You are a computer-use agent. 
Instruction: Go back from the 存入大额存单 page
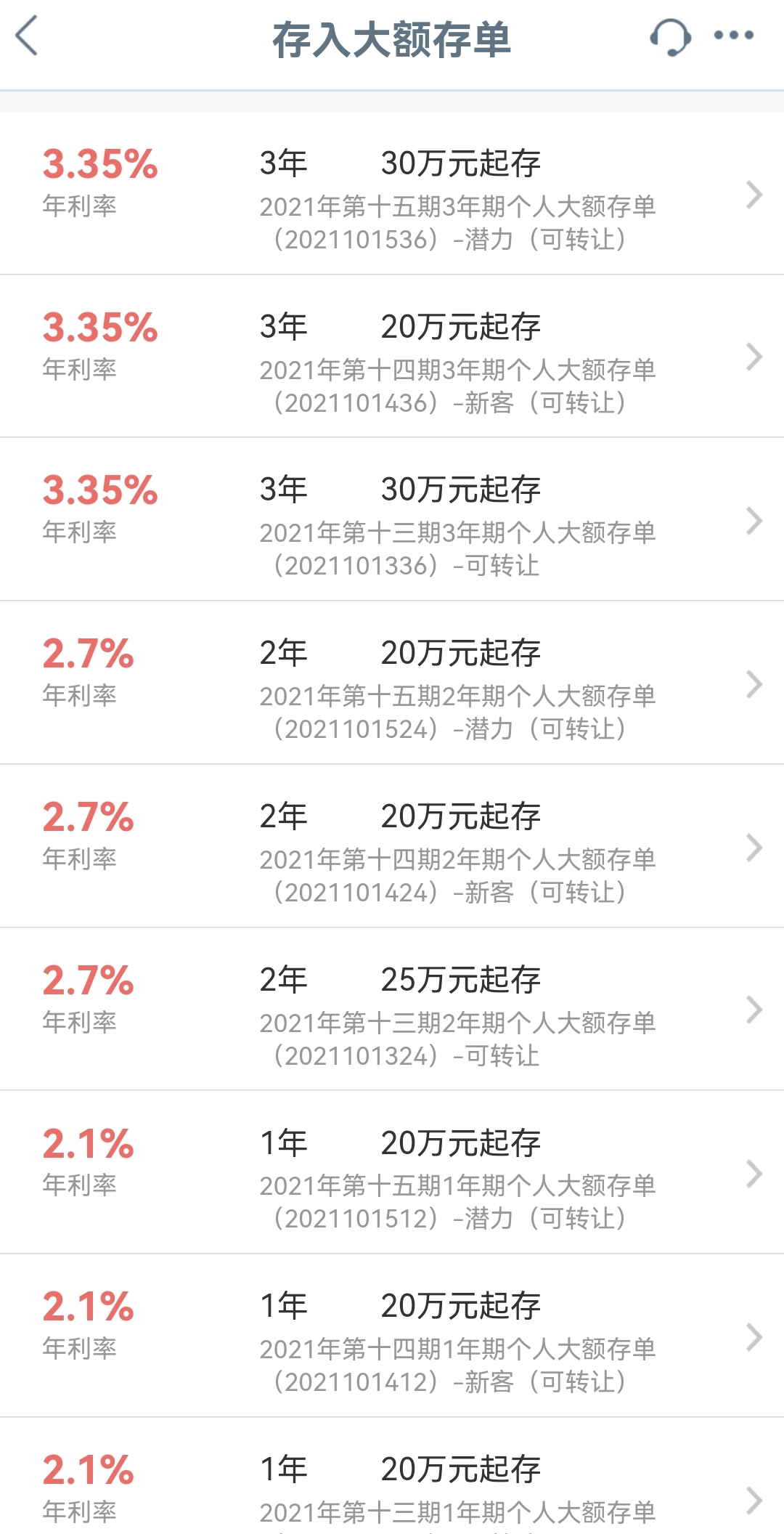pos(28,38)
